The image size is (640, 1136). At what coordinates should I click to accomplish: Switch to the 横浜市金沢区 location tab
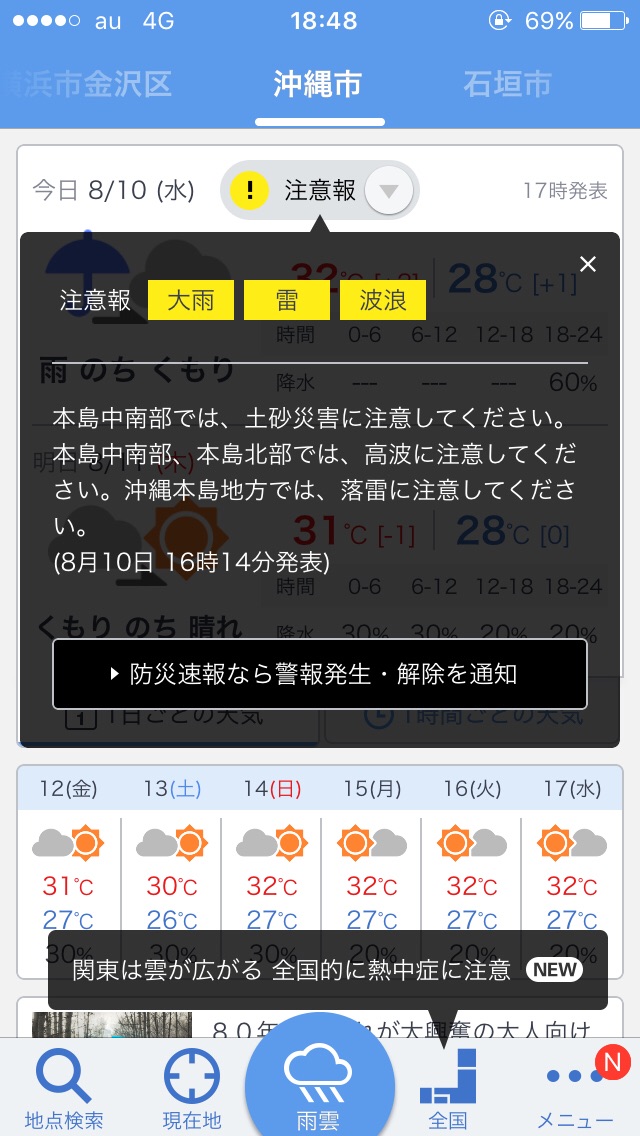(88, 84)
